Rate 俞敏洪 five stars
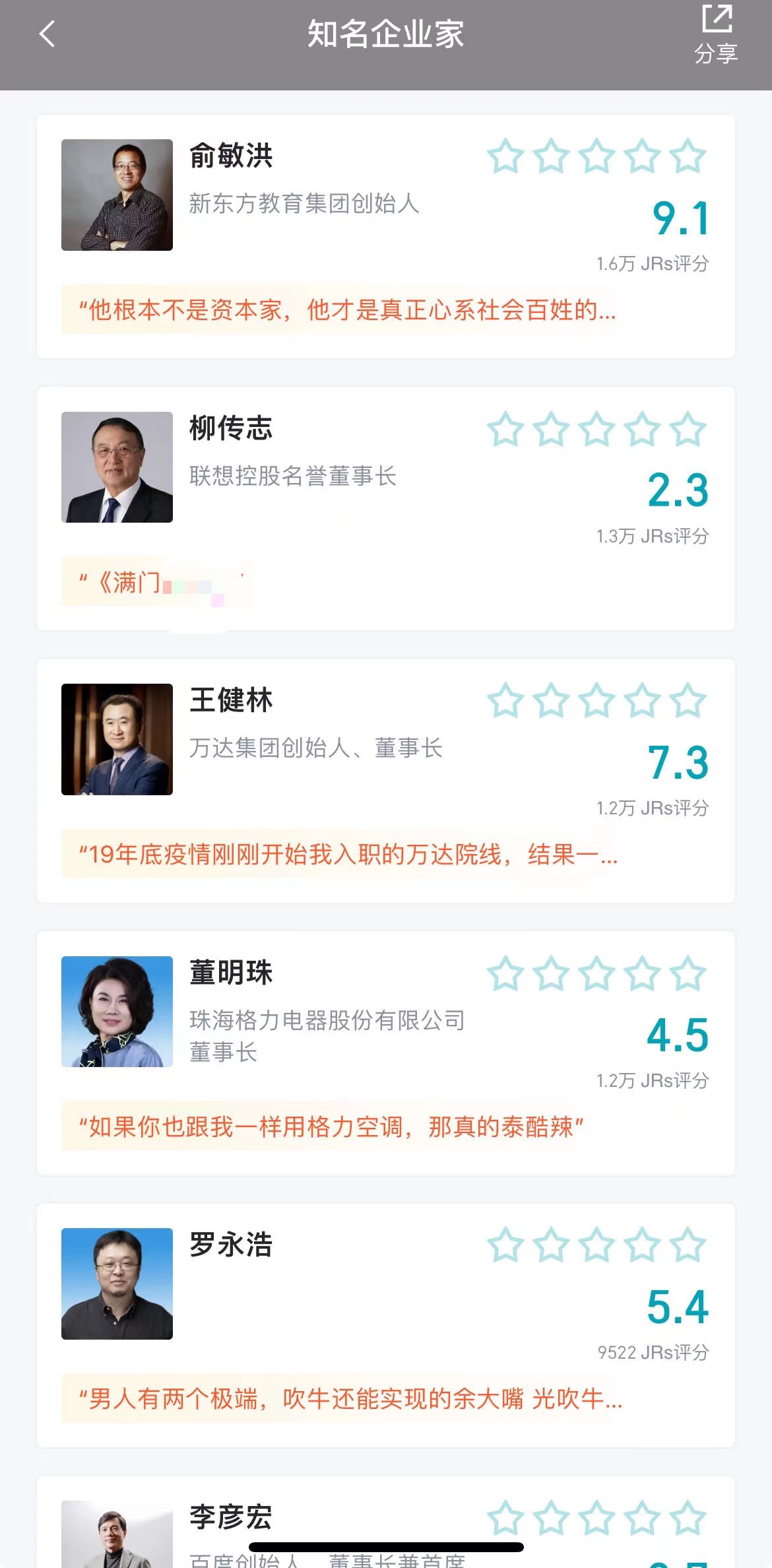This screenshot has width=772, height=1568. (x=688, y=156)
